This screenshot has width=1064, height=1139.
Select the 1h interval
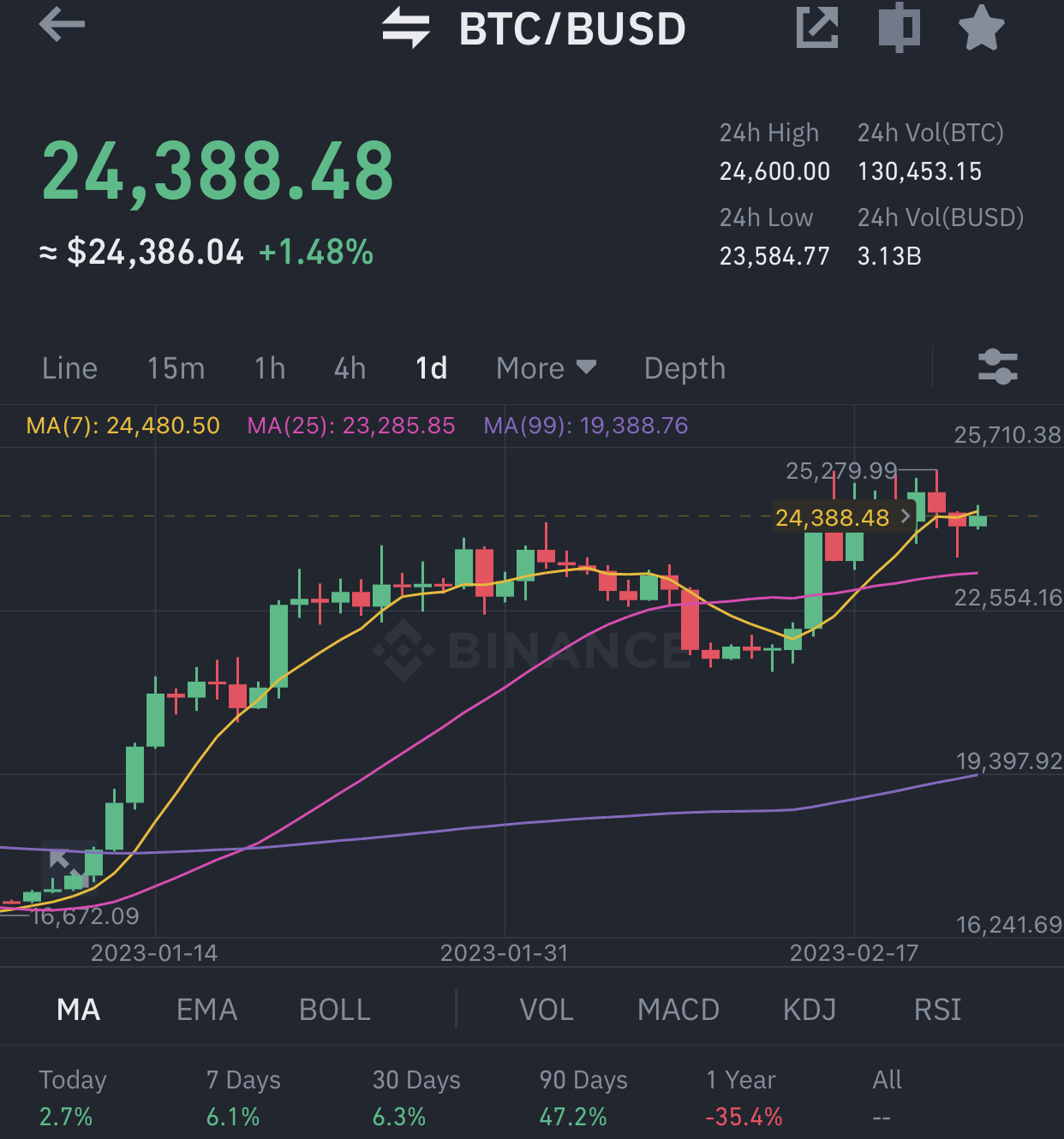(x=270, y=368)
